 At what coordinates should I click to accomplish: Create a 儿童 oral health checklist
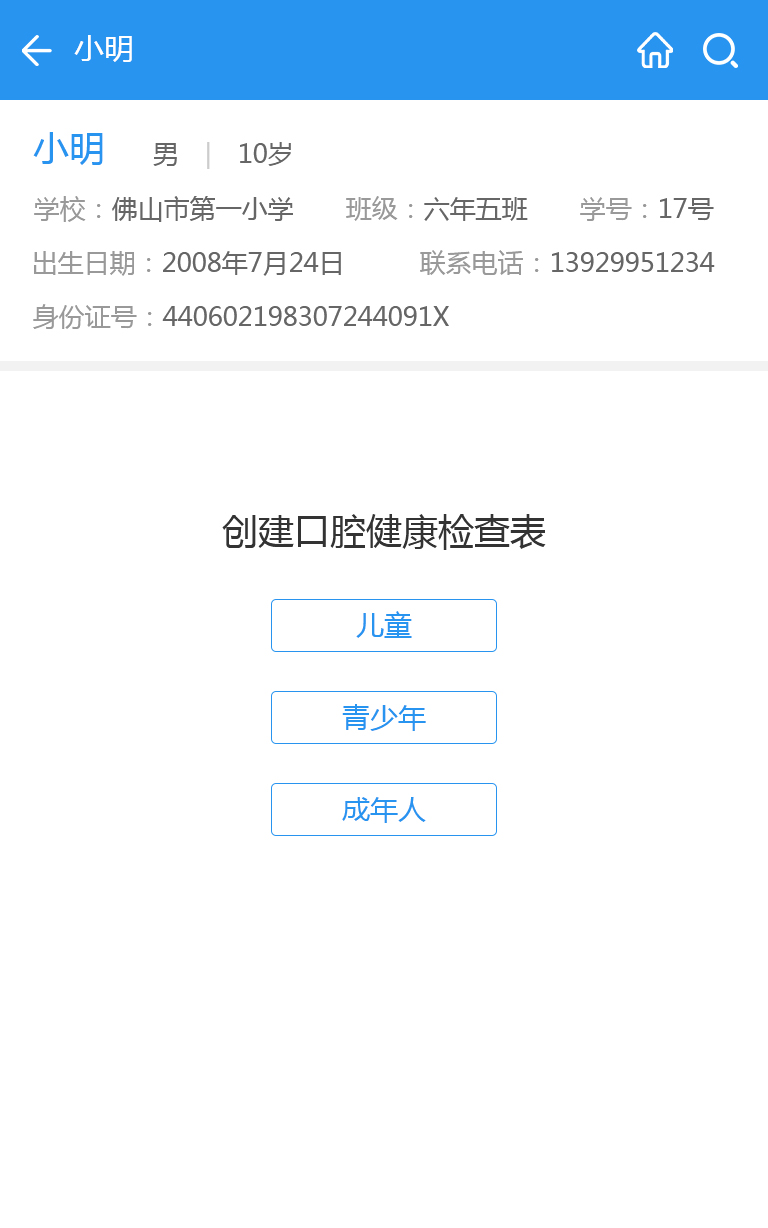tap(384, 626)
